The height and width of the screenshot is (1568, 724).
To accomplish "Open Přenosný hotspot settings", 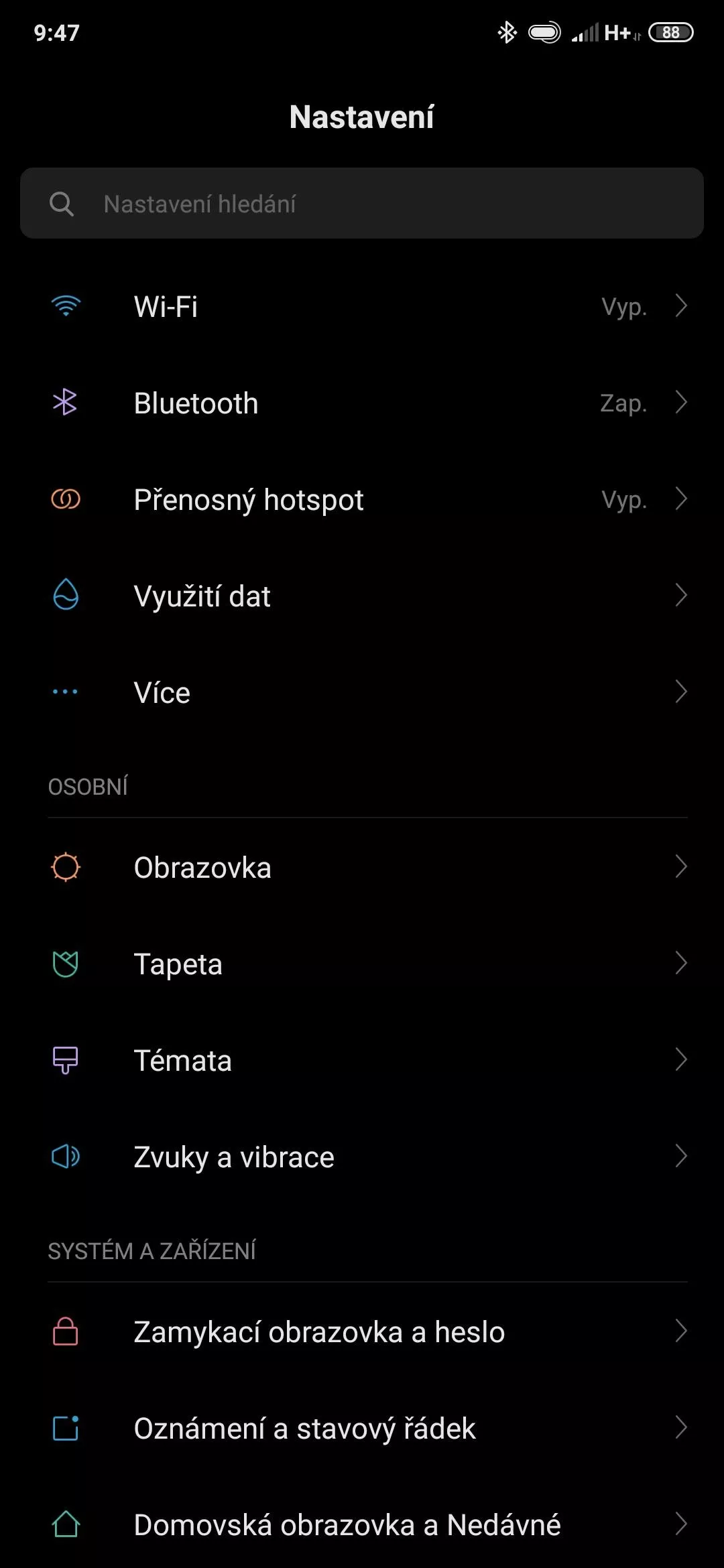I will point(362,499).
